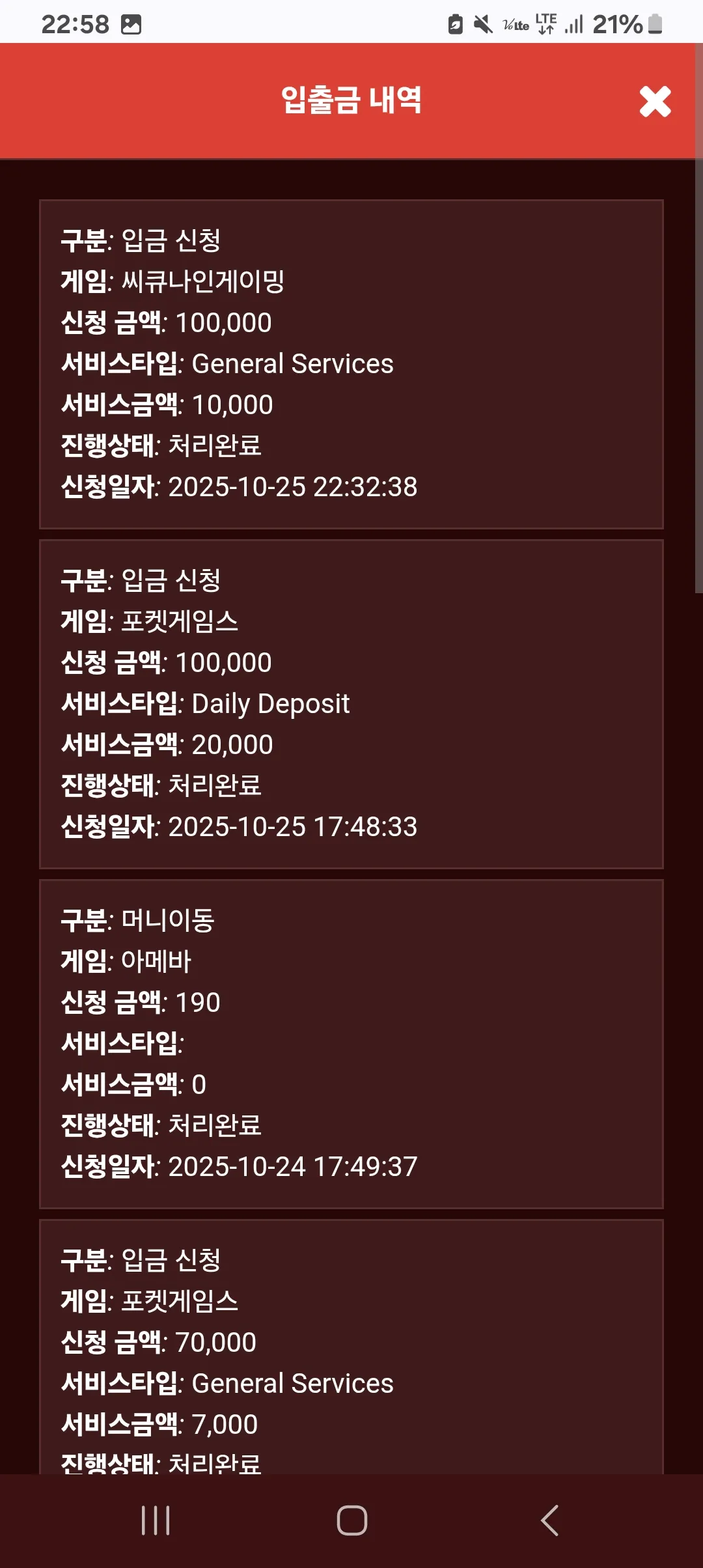
Task: Close the 입출금 내역 dialog
Action: [x=655, y=102]
